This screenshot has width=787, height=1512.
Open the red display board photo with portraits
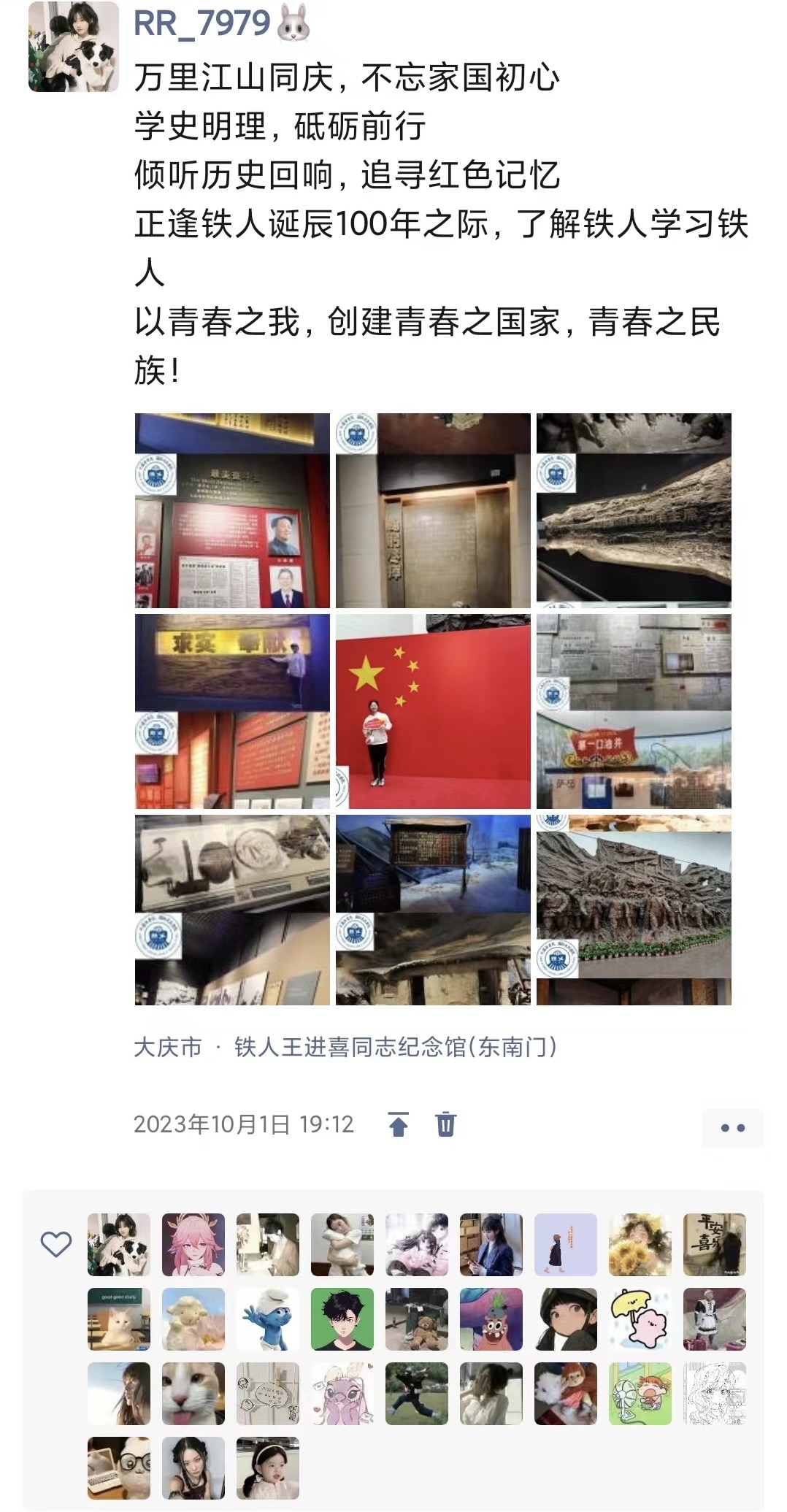pos(232,510)
